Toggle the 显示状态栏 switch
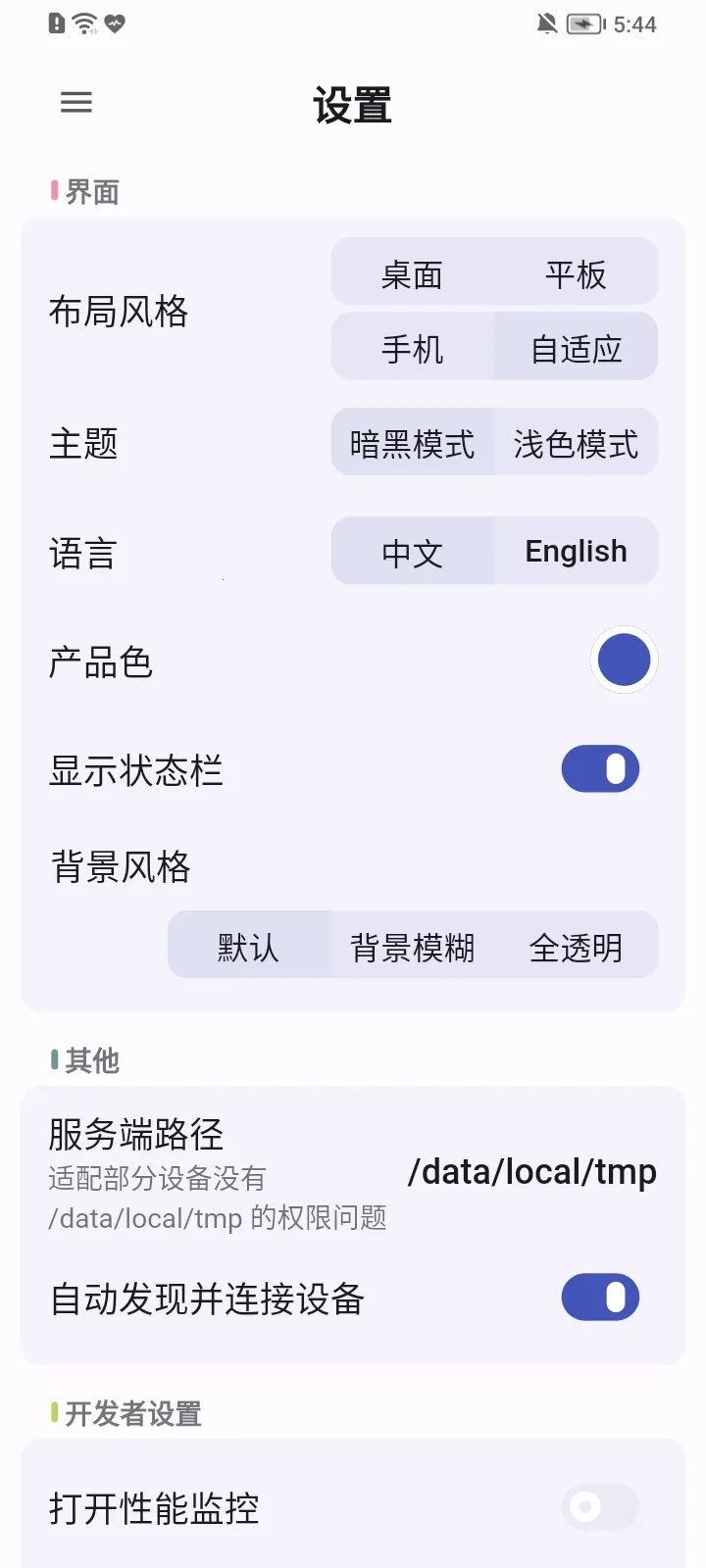This screenshot has width=706, height=1568. tap(600, 769)
